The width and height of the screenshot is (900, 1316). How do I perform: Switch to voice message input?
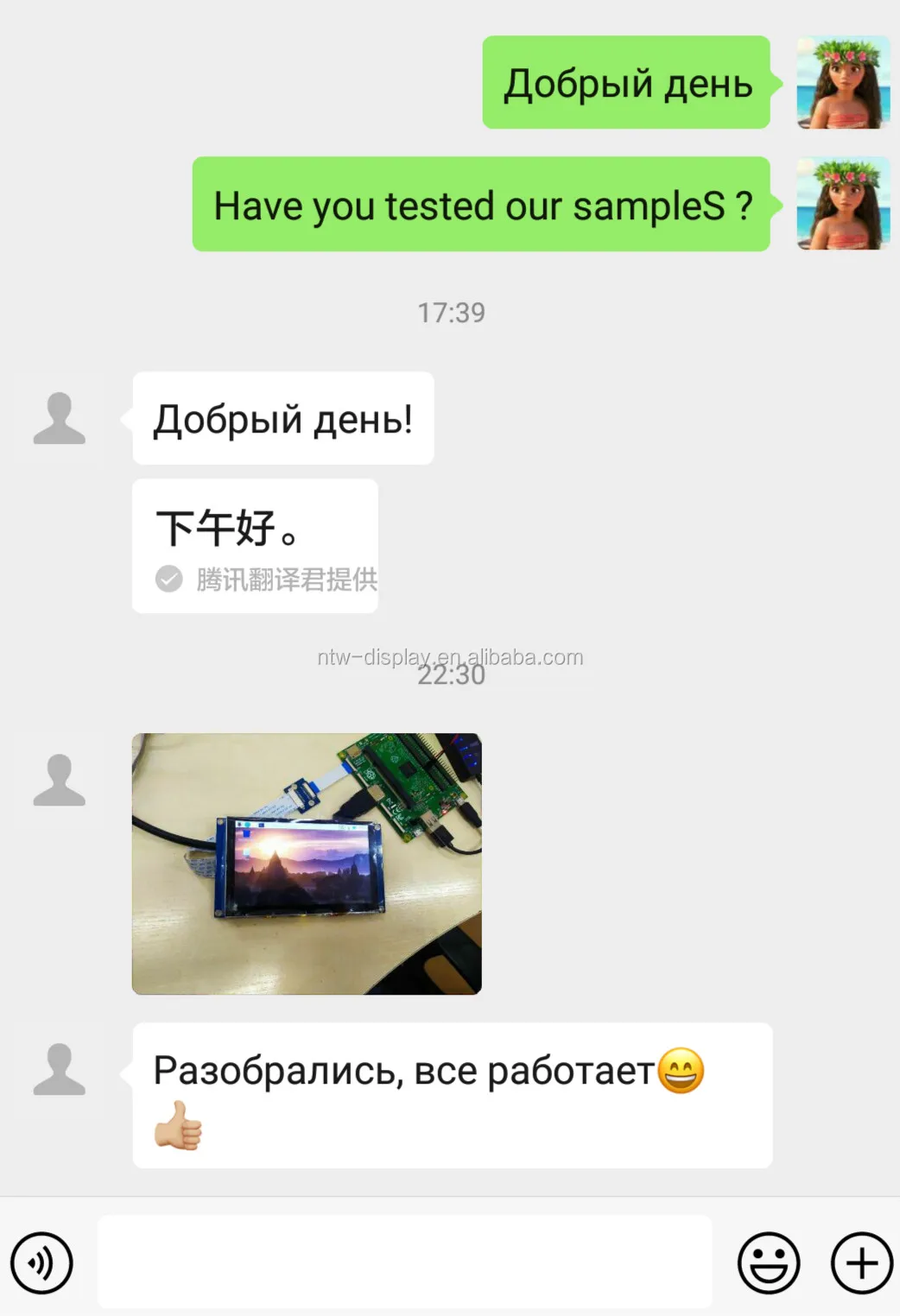pyautogui.click(x=41, y=1262)
